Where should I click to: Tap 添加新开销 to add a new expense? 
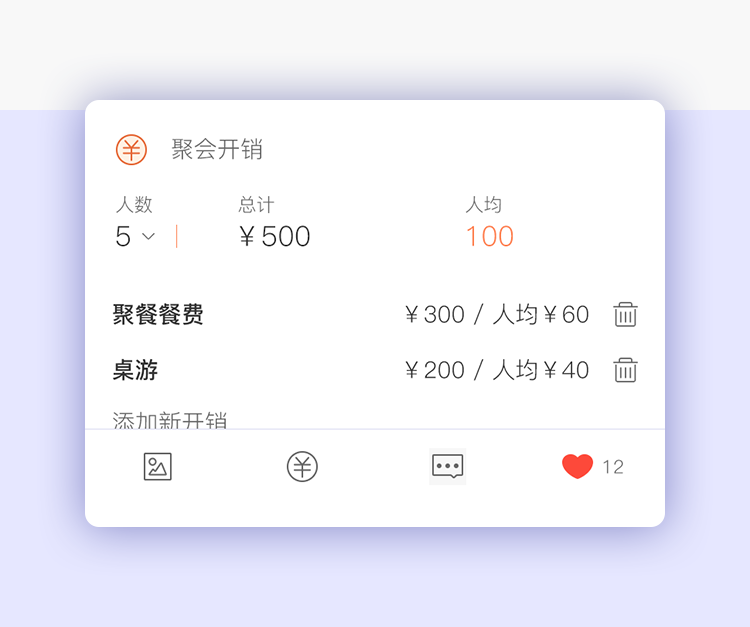tap(170, 420)
